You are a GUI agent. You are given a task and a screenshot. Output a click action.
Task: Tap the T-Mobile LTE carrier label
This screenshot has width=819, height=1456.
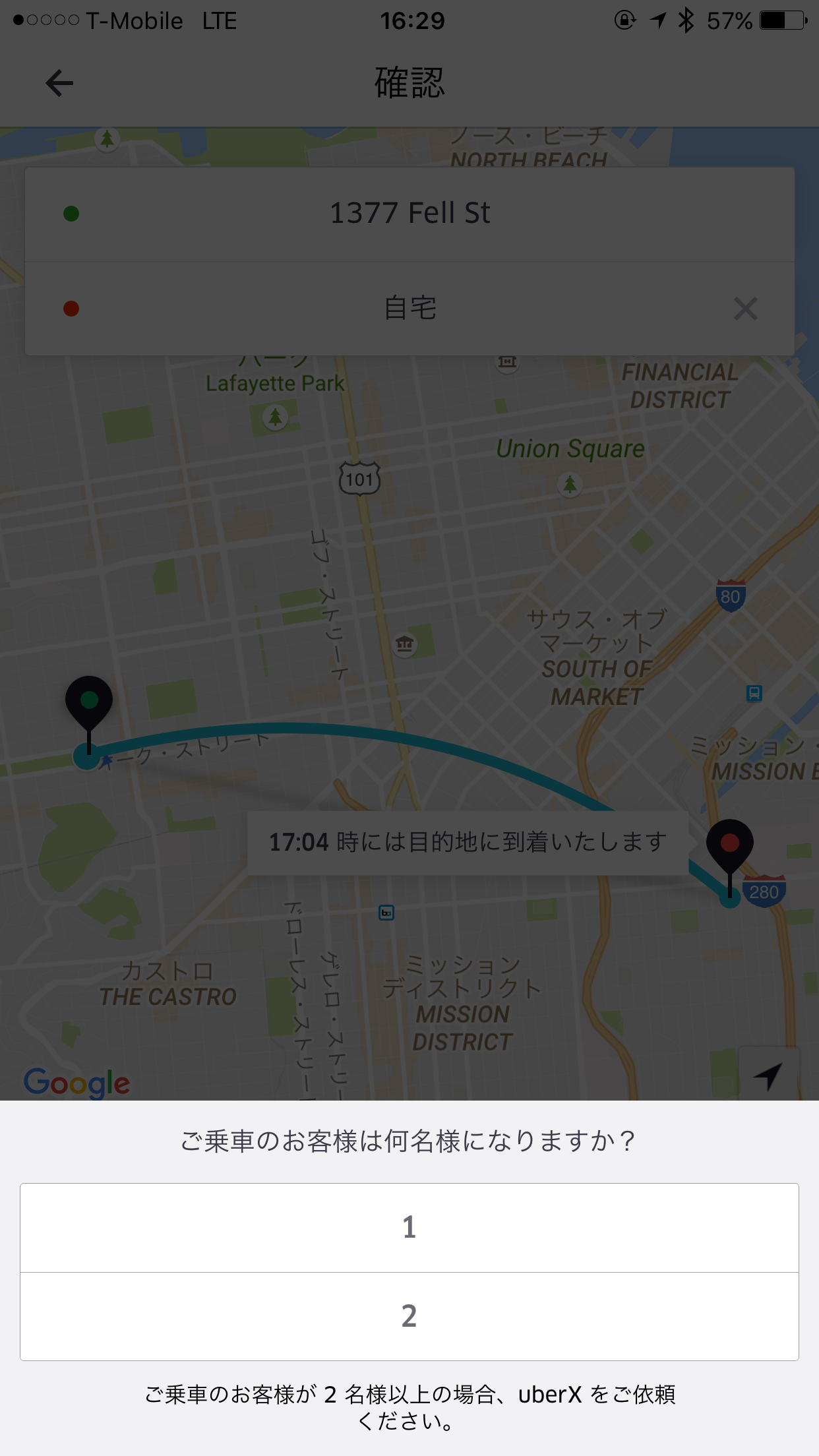158,20
